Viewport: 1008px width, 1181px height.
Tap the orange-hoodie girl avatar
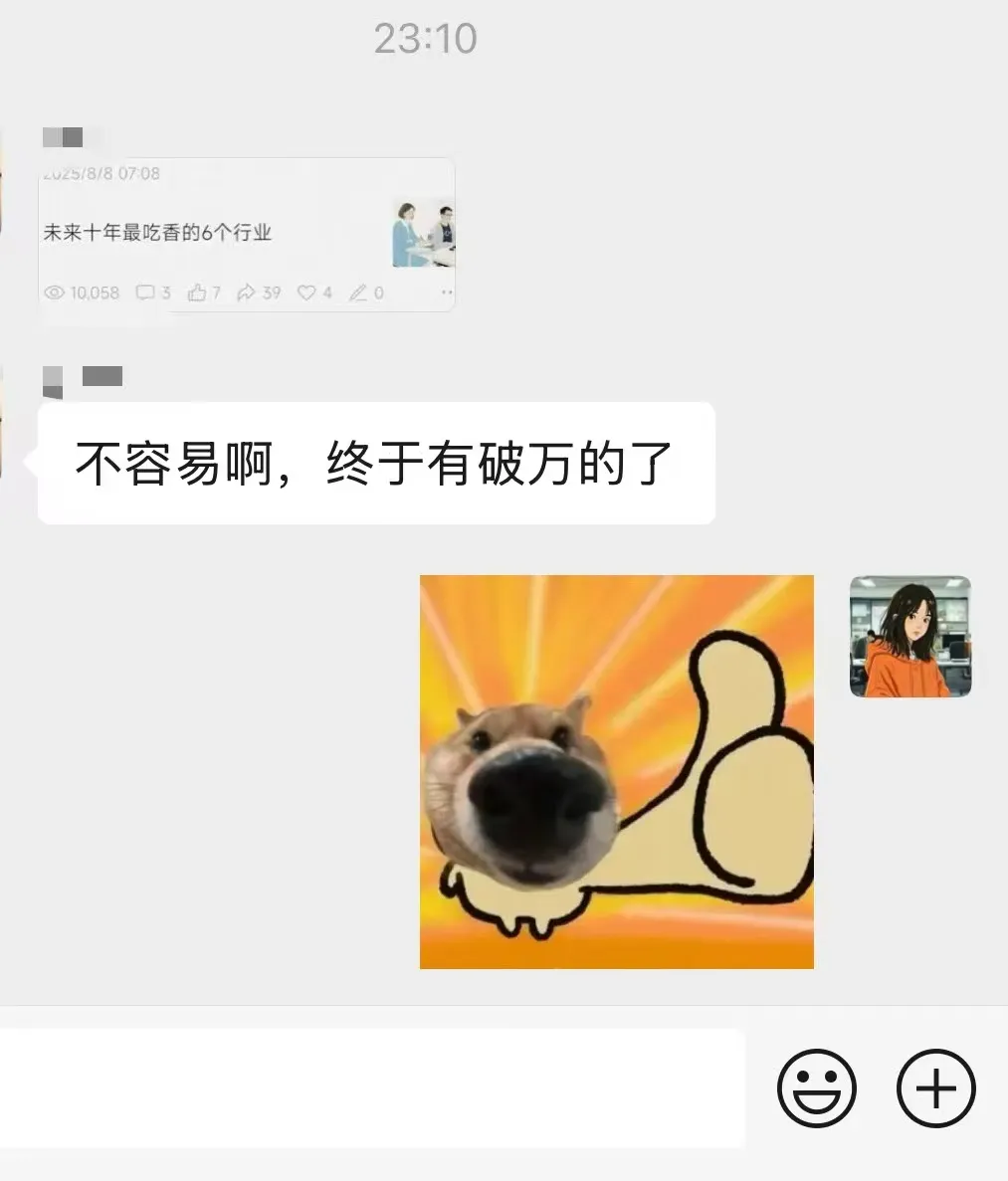pyautogui.click(x=909, y=637)
